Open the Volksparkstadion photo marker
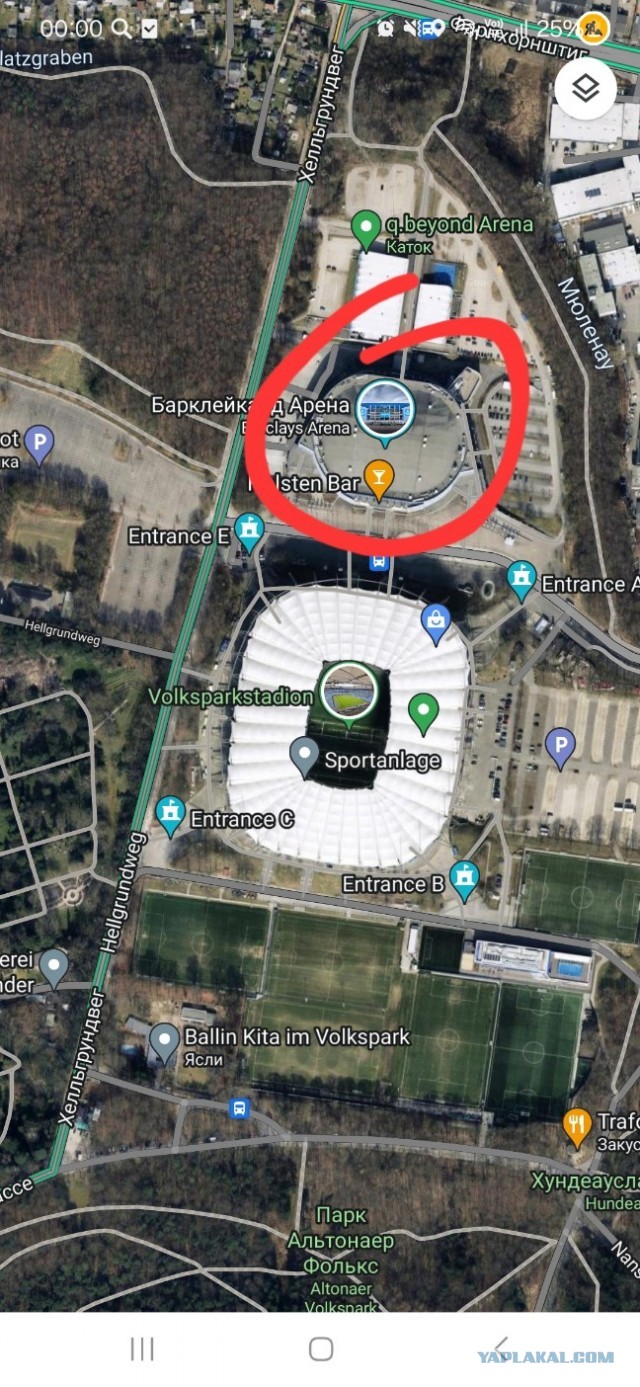The image size is (640, 1387). (348, 690)
